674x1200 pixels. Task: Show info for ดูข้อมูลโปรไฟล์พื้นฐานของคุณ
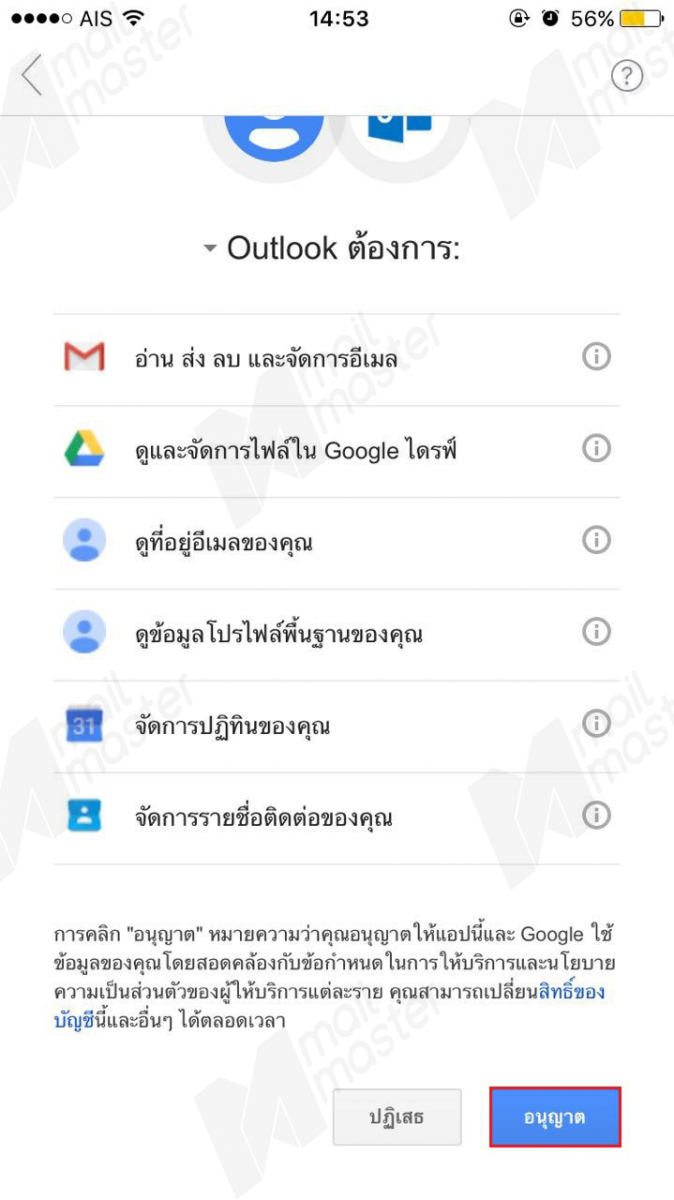[596, 632]
